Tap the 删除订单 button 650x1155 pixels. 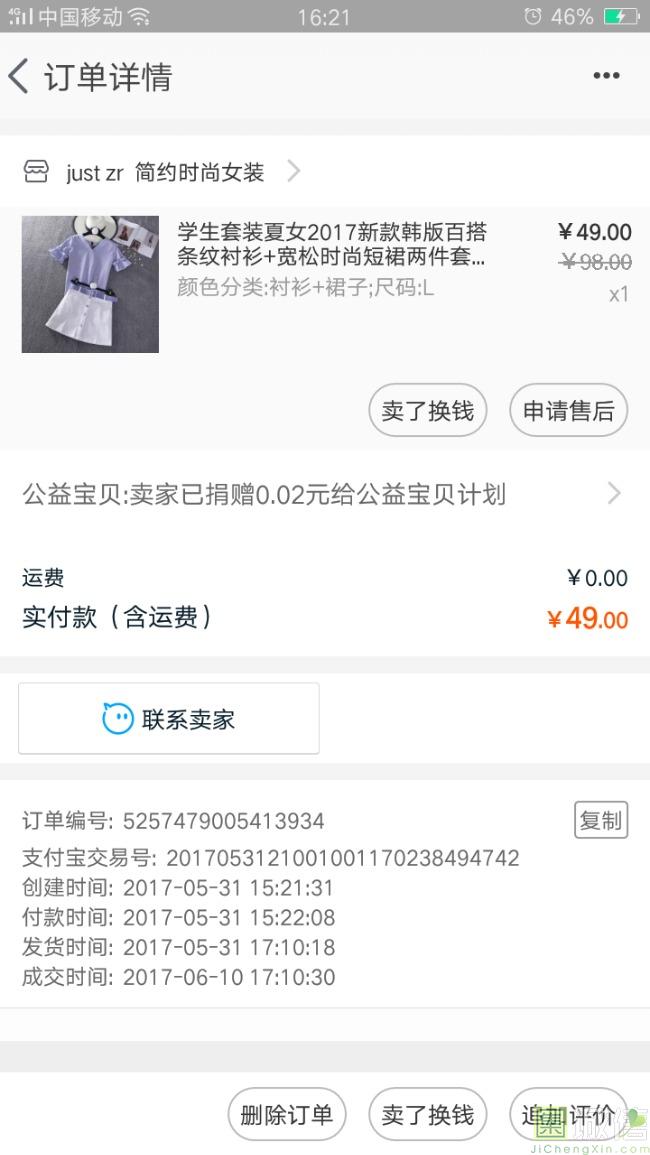click(287, 1114)
